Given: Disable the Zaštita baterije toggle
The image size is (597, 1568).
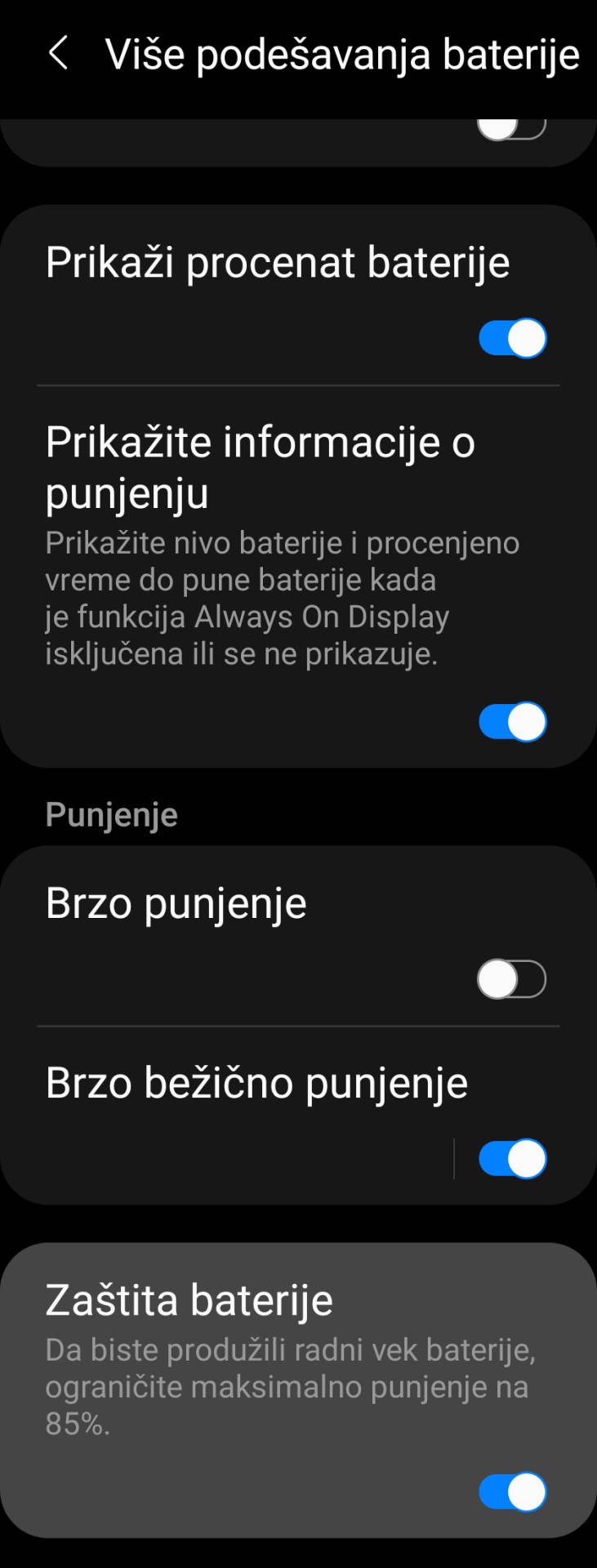Looking at the screenshot, I should tap(512, 1491).
